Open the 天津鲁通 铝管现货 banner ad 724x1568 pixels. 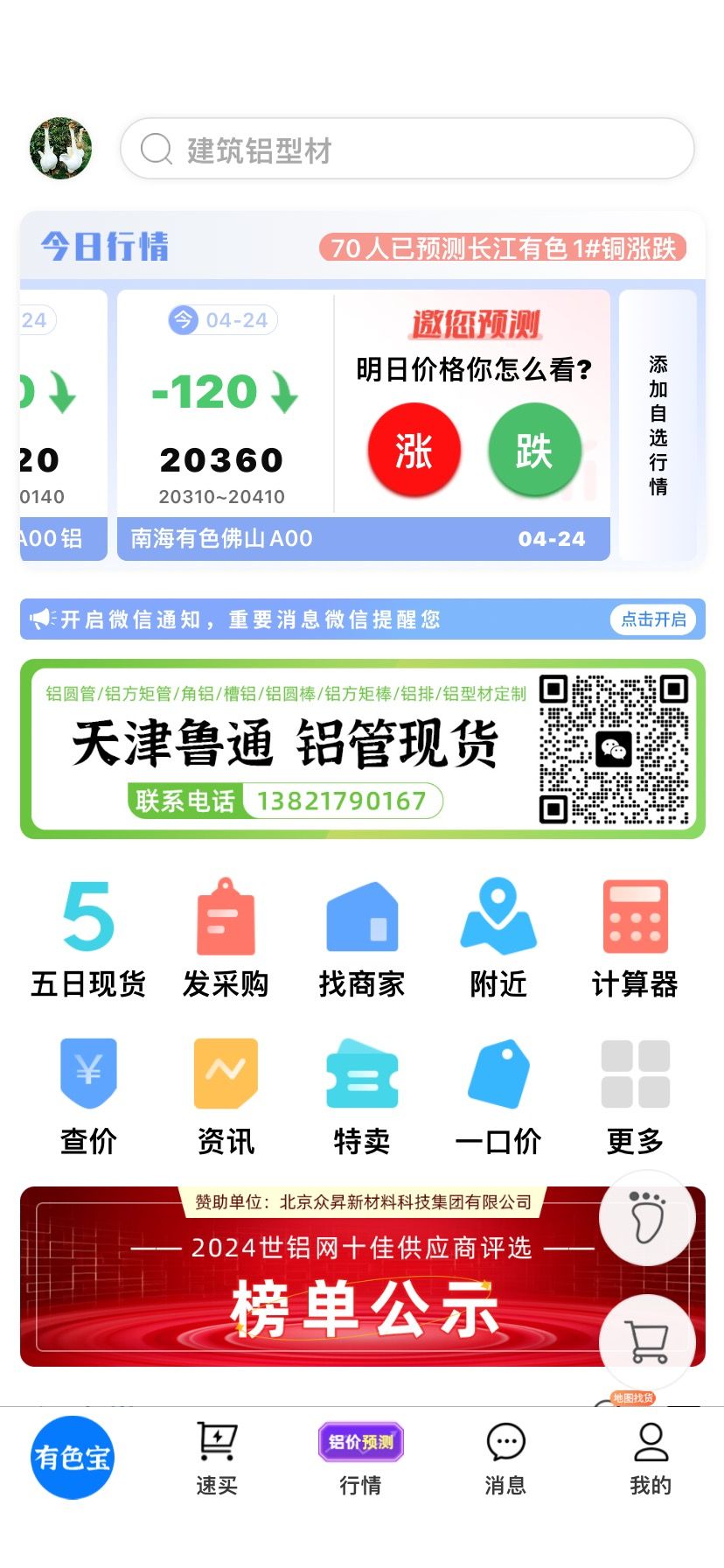[x=362, y=749]
